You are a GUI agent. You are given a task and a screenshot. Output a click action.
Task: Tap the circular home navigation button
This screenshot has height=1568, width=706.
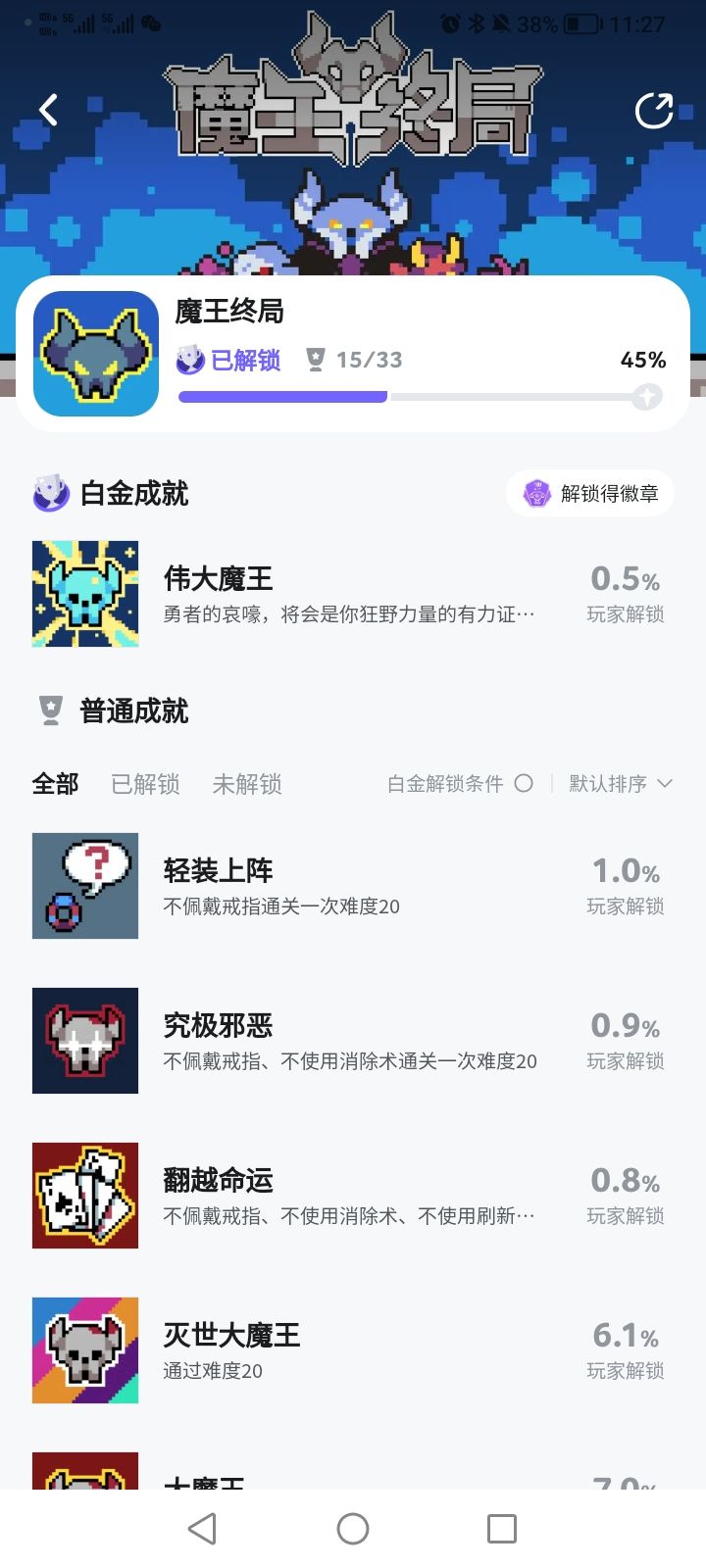[x=353, y=1528]
